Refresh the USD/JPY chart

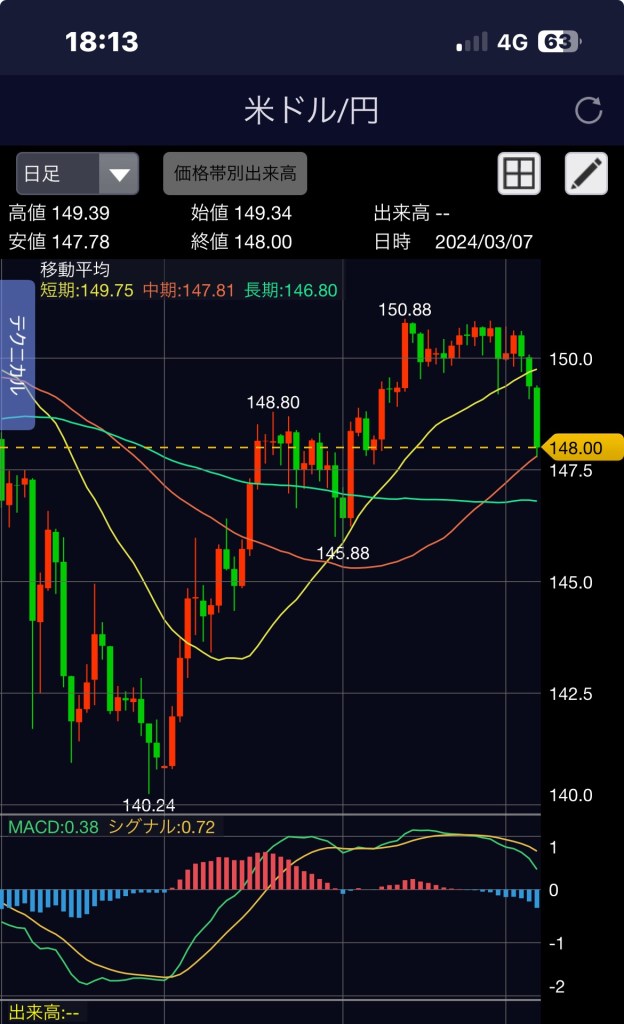point(589,110)
